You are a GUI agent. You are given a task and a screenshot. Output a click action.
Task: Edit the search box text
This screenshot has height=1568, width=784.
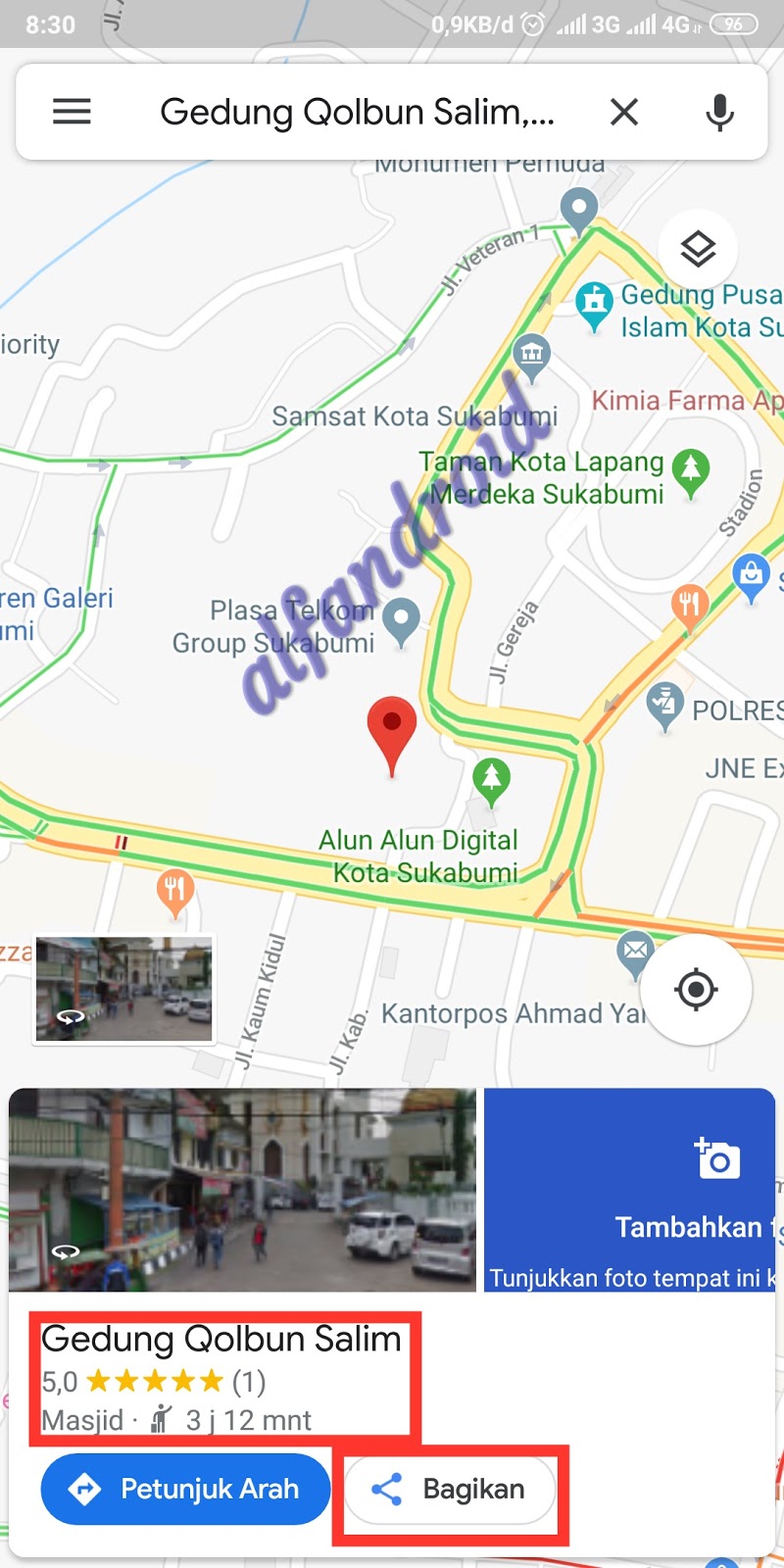coord(358,113)
